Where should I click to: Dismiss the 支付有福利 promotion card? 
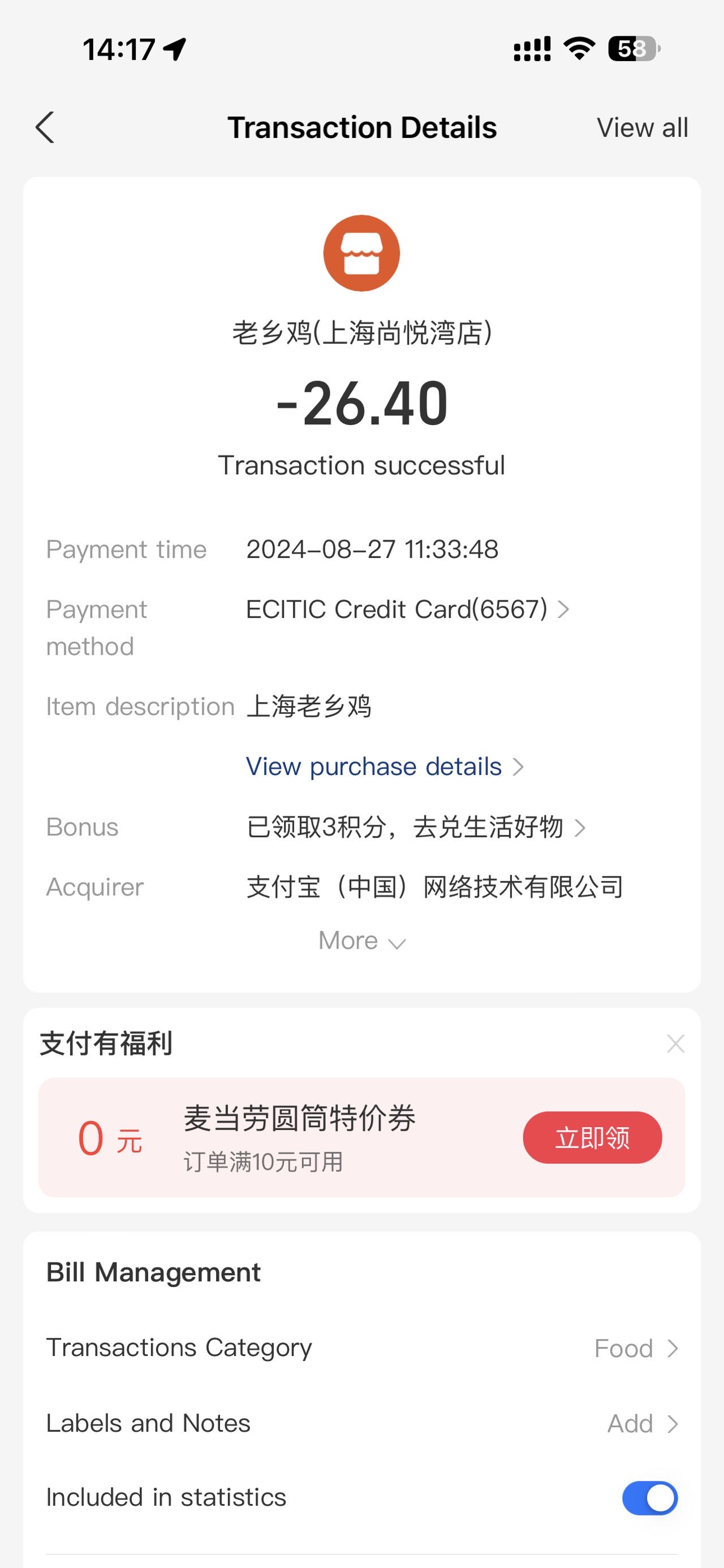675,1044
